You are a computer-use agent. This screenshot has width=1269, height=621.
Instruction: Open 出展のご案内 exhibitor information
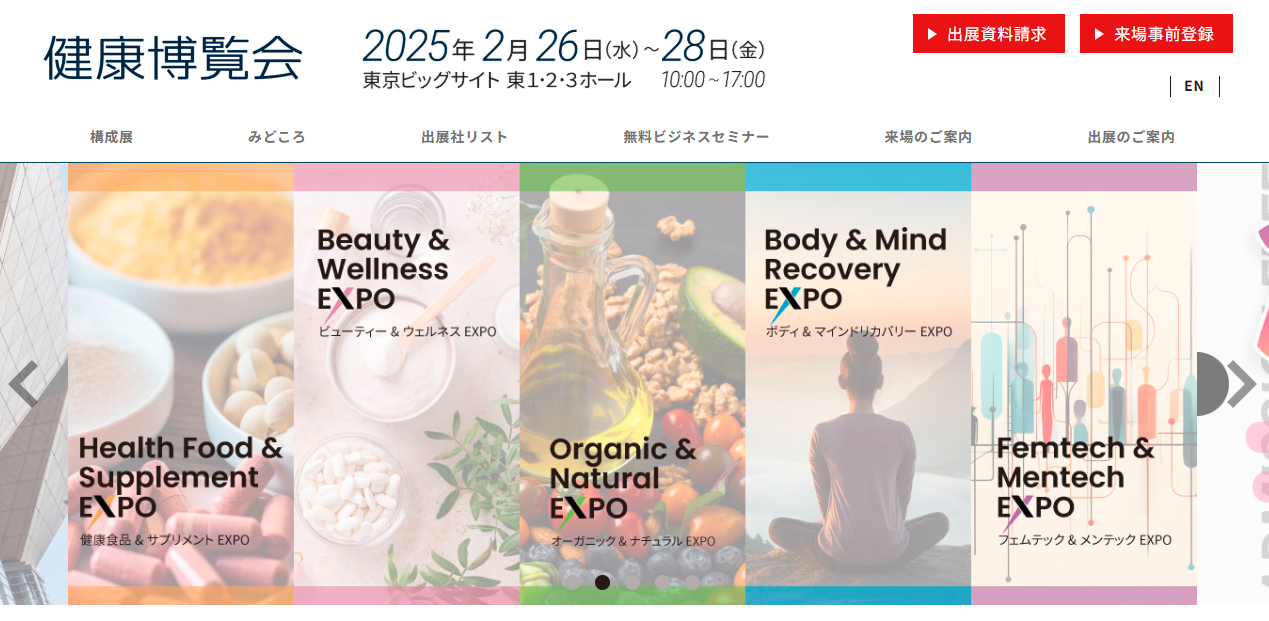[1131, 137]
